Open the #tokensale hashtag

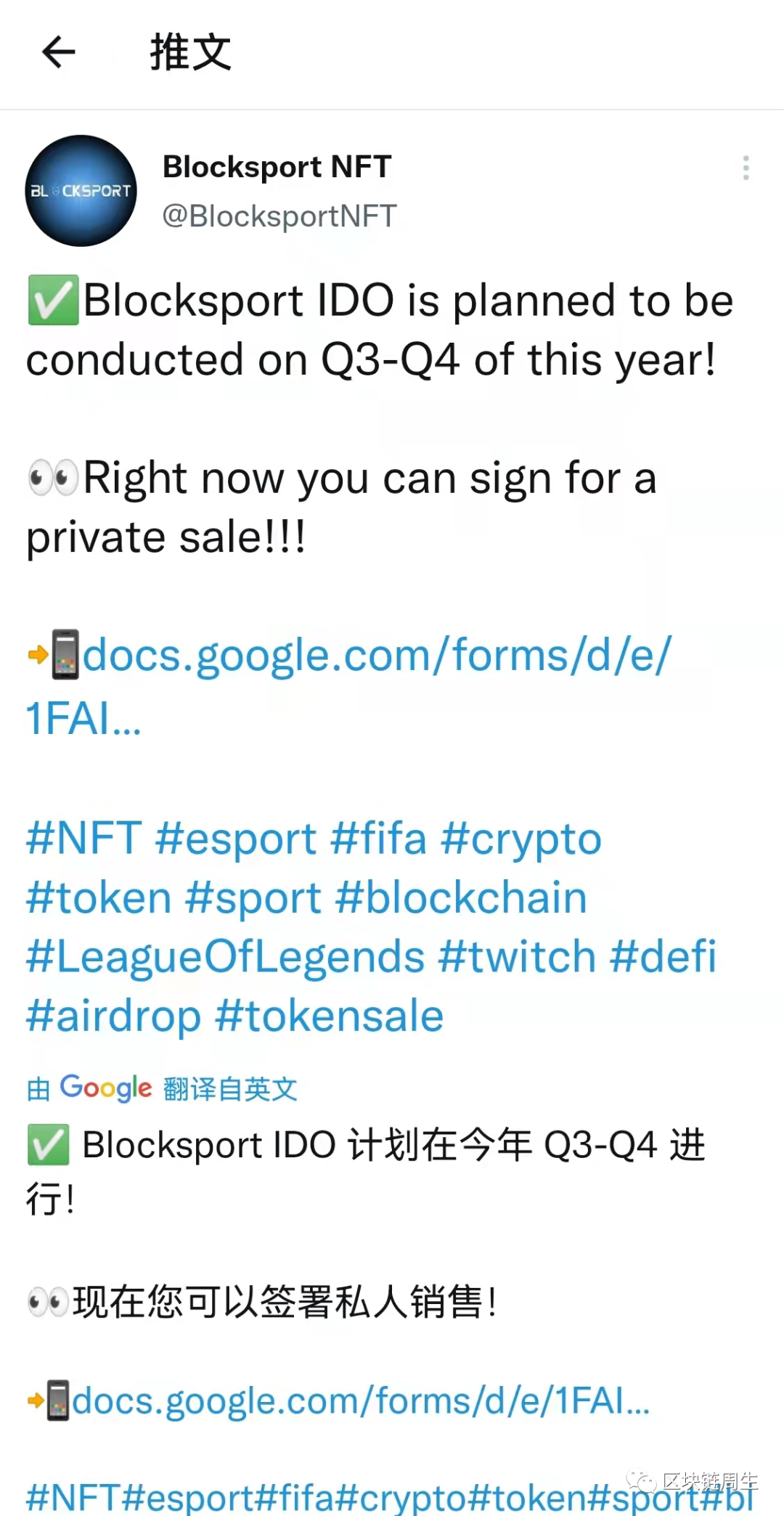[x=330, y=1016]
